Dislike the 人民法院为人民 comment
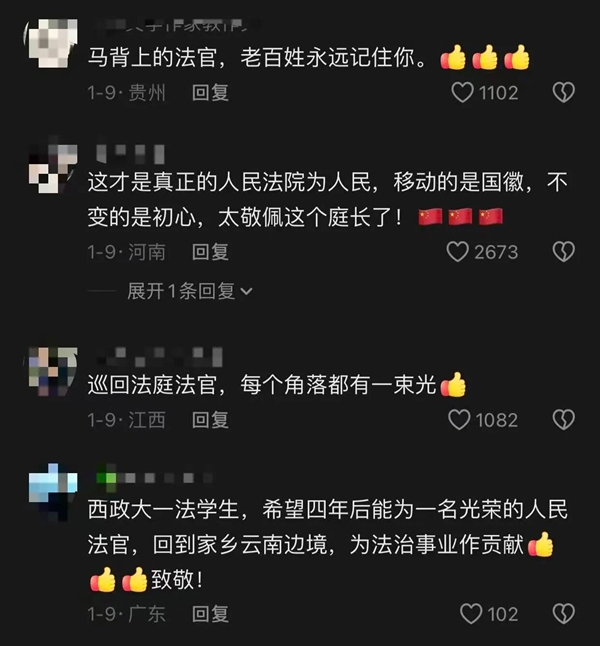This screenshot has height=646, width=600. [x=563, y=251]
